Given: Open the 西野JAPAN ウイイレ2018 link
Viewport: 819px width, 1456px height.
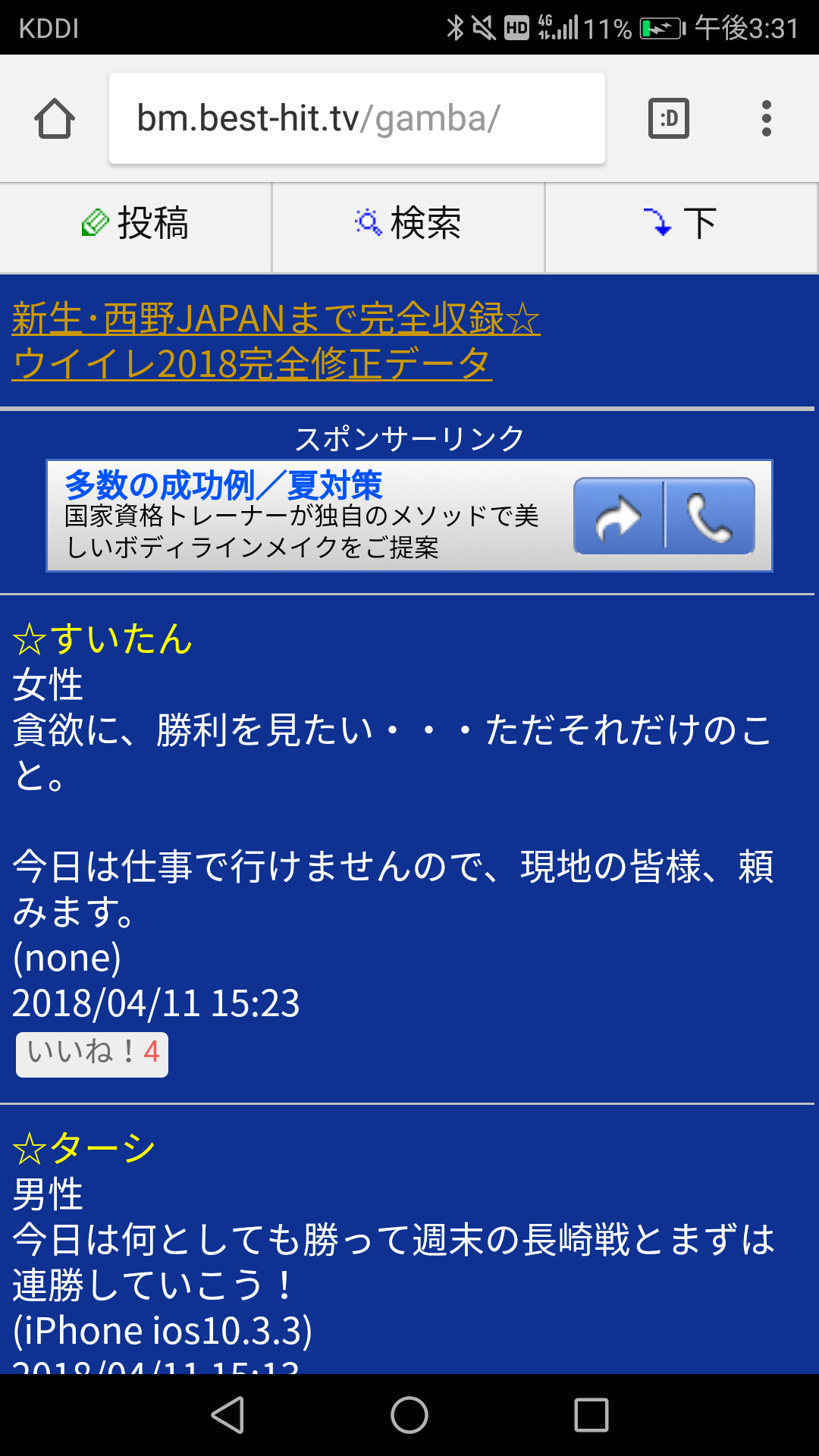Looking at the screenshot, I should point(276,341).
